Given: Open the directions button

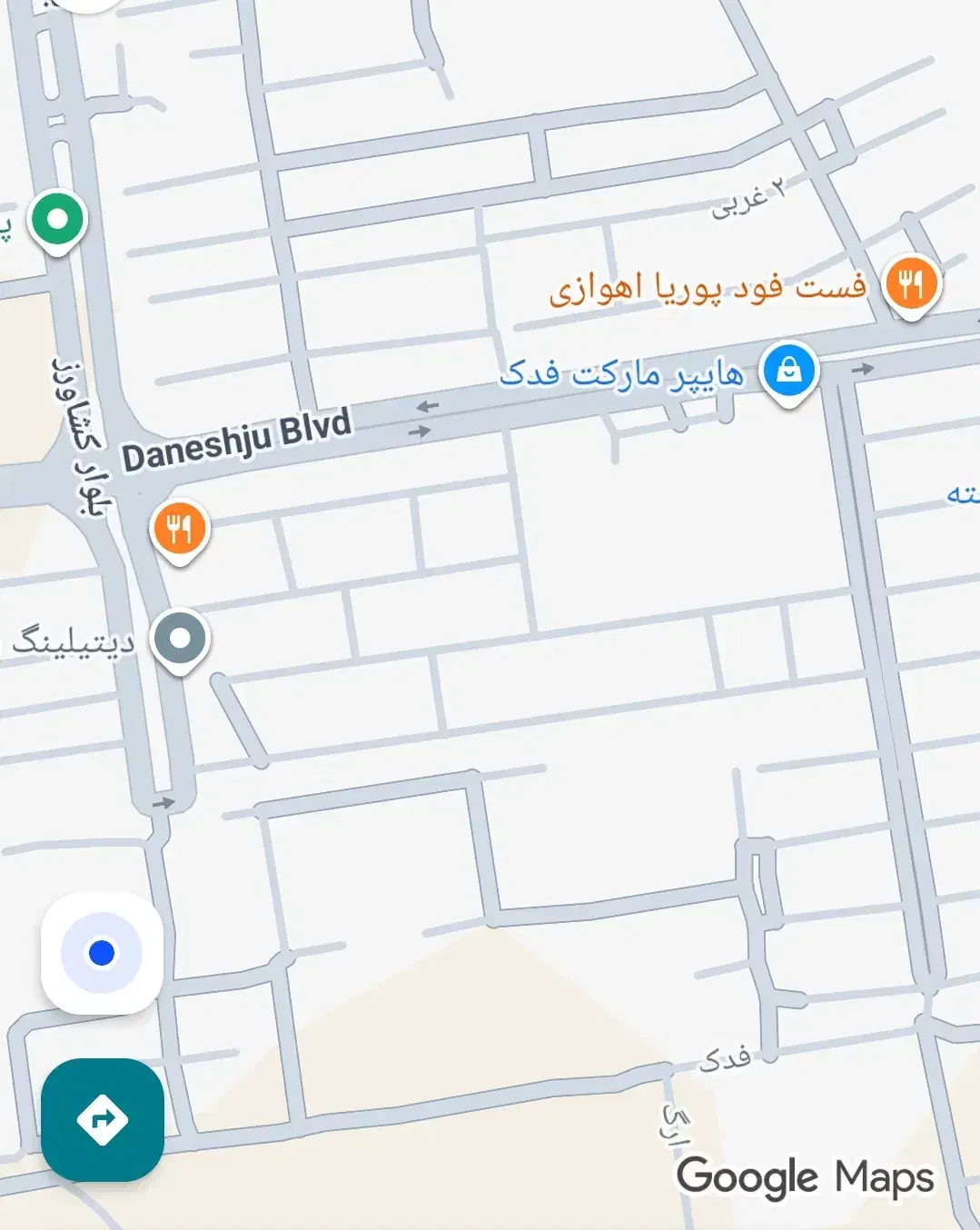Looking at the screenshot, I should tap(103, 1119).
